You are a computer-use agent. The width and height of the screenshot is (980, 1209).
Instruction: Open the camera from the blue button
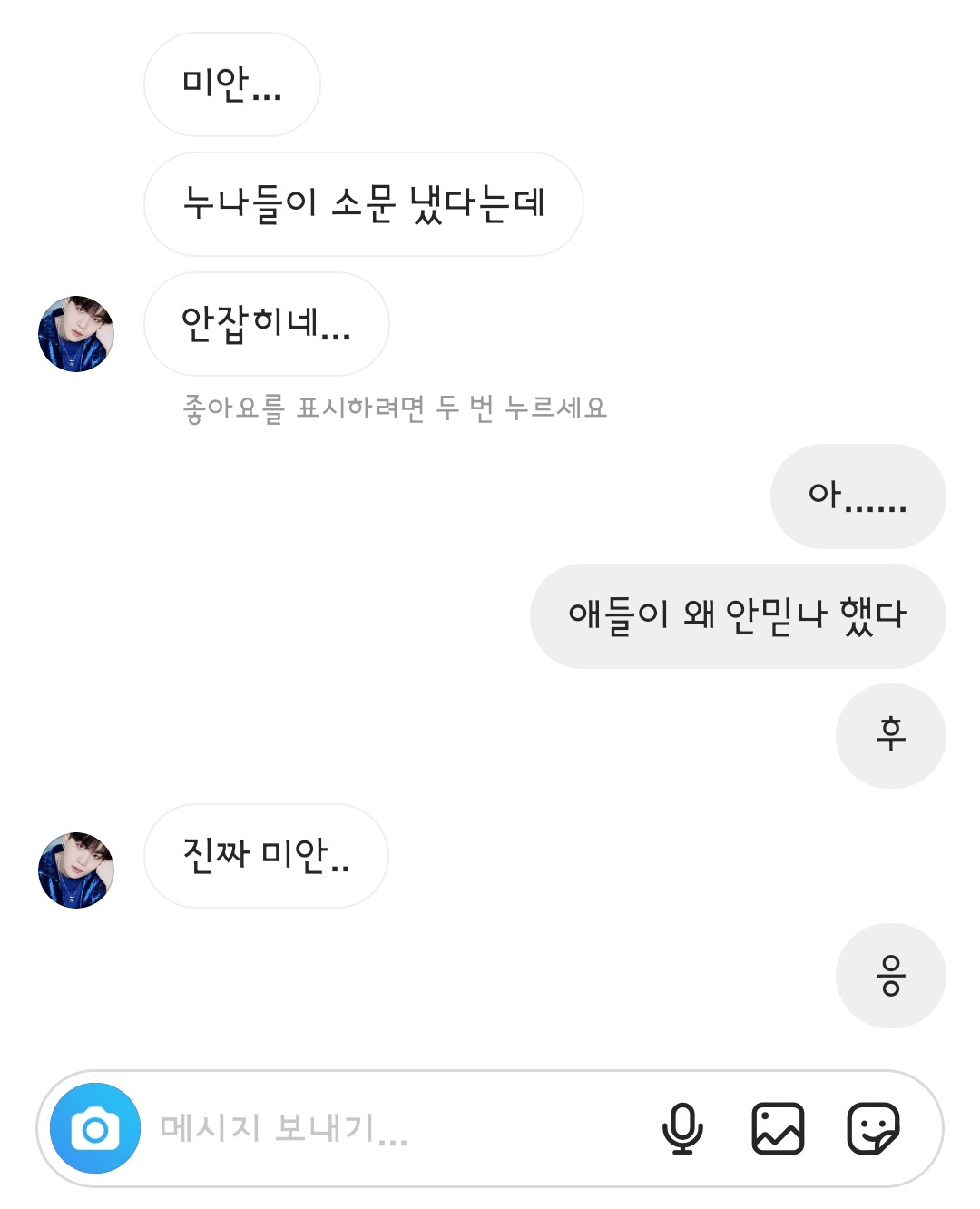tap(95, 1128)
